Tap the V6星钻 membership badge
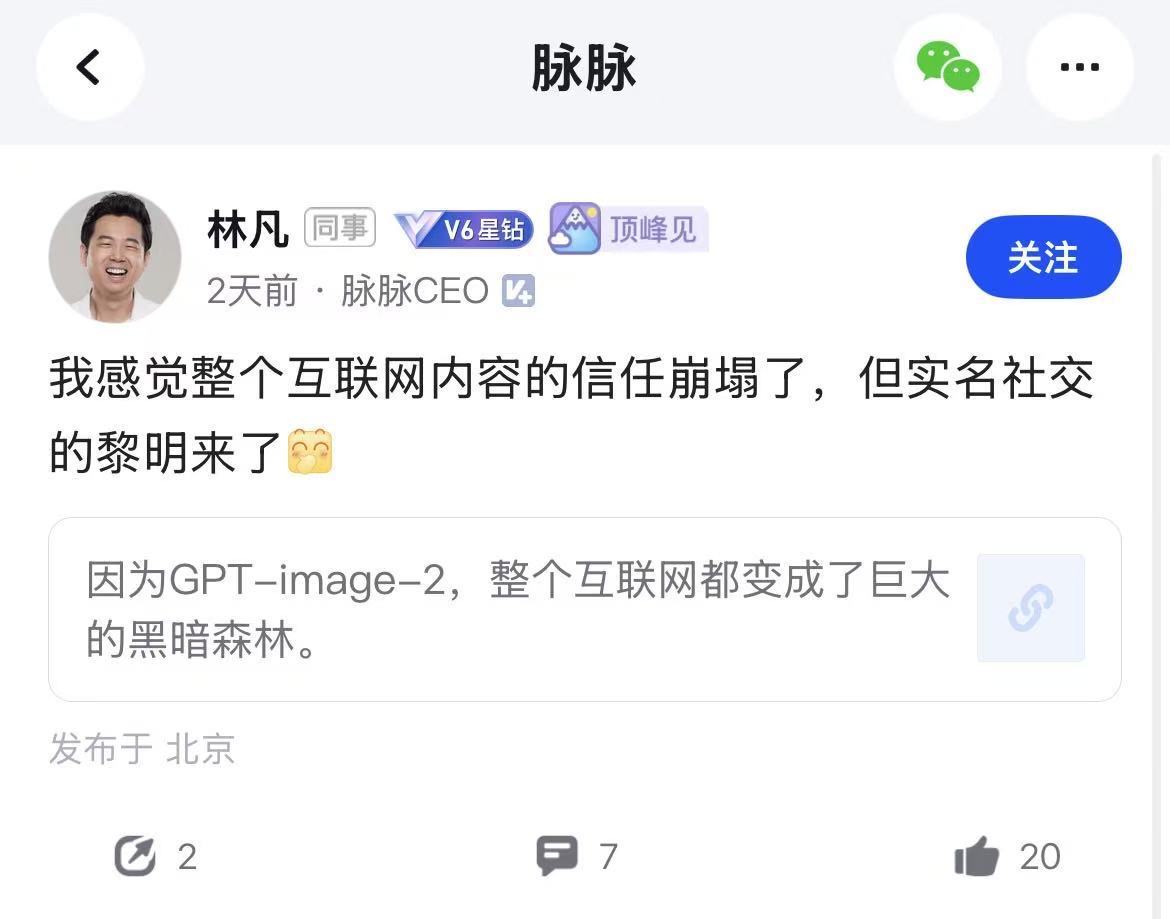Screen dimensions: 1170x919 [464, 229]
